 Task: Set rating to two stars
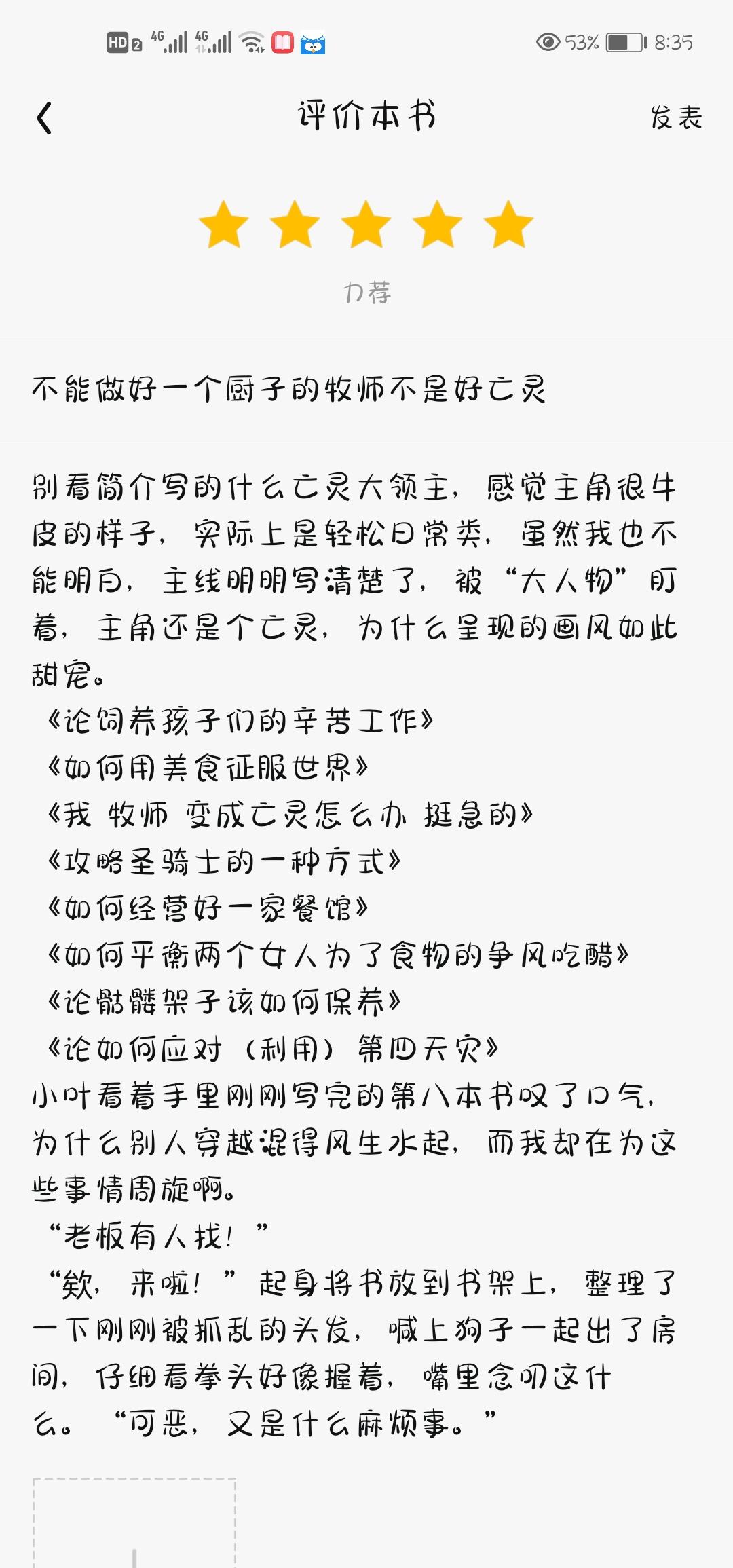[x=295, y=224]
